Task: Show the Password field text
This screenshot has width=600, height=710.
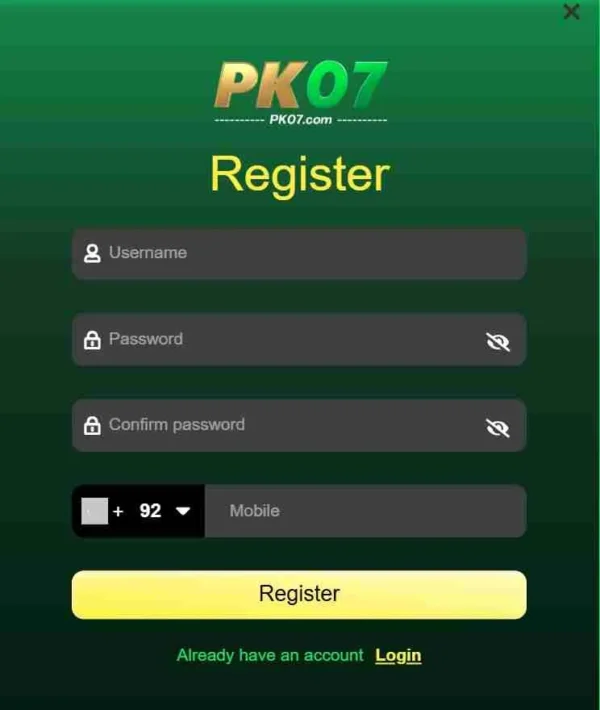Action: pos(497,342)
